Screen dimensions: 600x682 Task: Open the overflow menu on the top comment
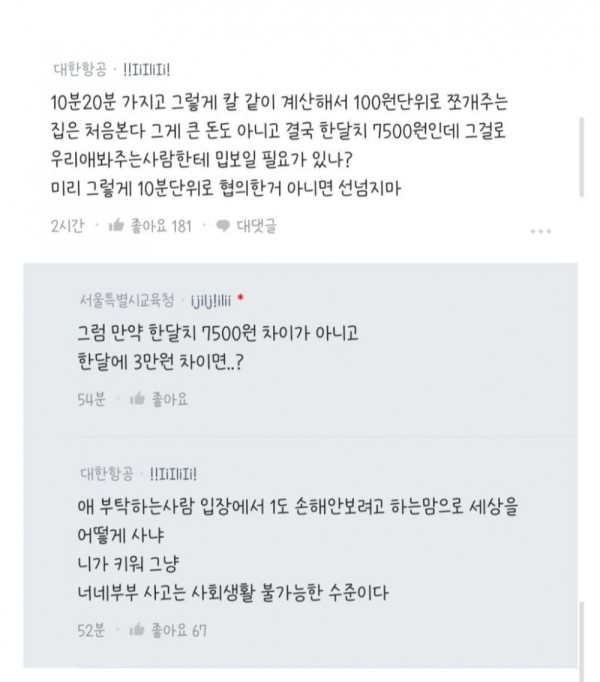[x=541, y=230]
